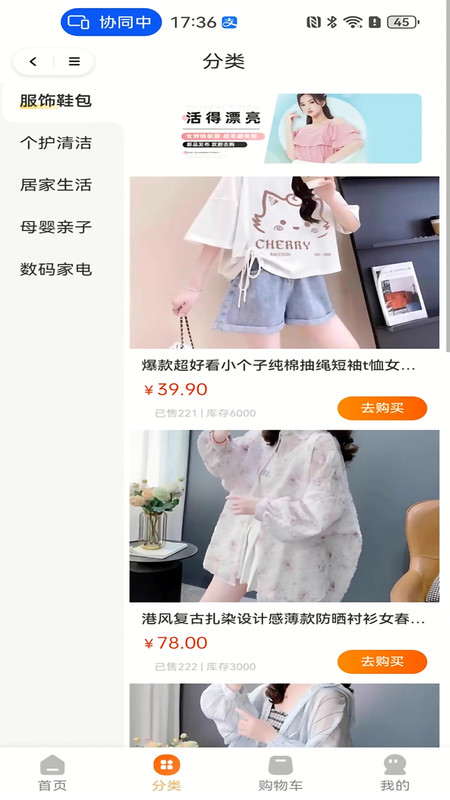The width and height of the screenshot is (450, 800).
Task: Tap the back arrow at top left
Action: pos(33,62)
